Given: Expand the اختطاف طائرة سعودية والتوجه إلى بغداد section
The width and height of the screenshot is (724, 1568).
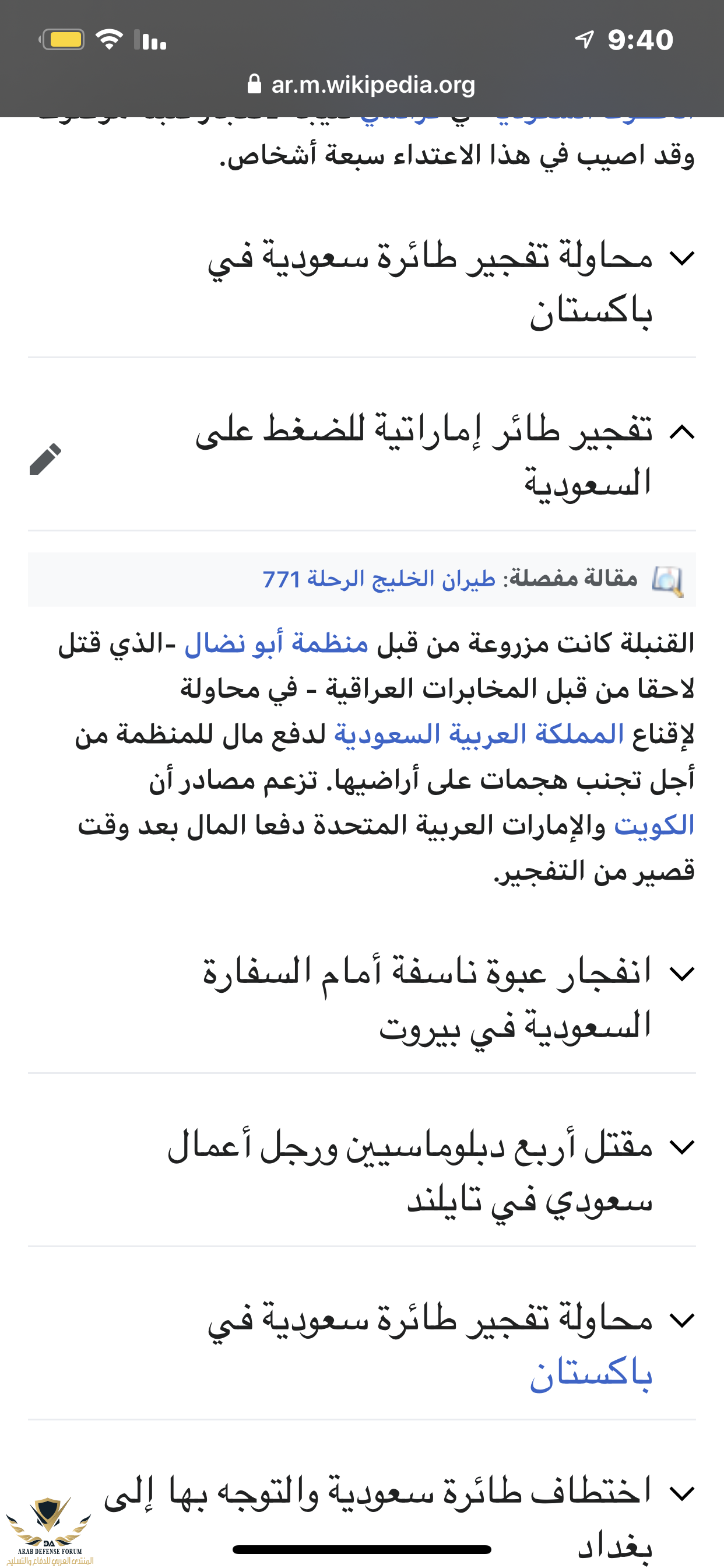Looking at the screenshot, I should pyautogui.click(x=681, y=1493).
